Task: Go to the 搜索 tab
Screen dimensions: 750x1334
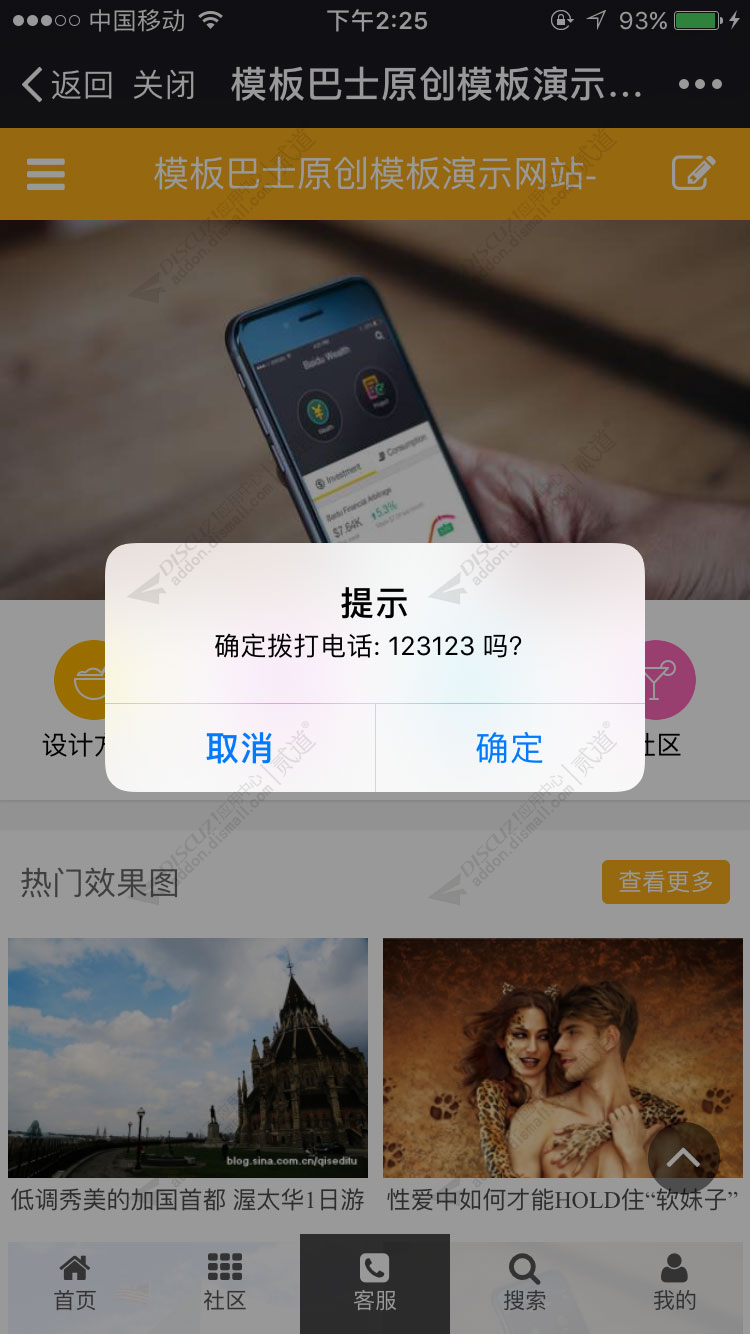Action: click(x=525, y=1284)
